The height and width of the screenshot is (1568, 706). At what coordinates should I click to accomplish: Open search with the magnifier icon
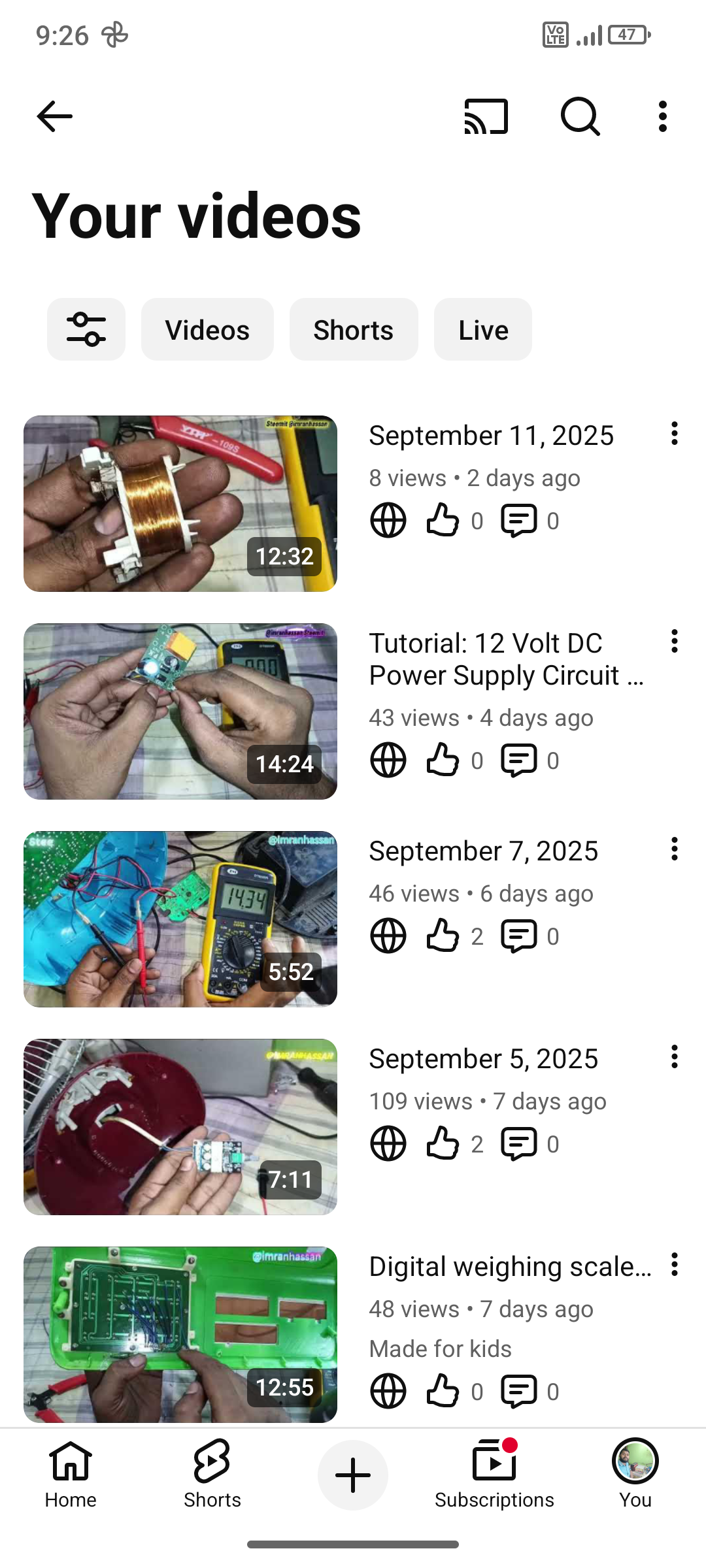coord(580,116)
